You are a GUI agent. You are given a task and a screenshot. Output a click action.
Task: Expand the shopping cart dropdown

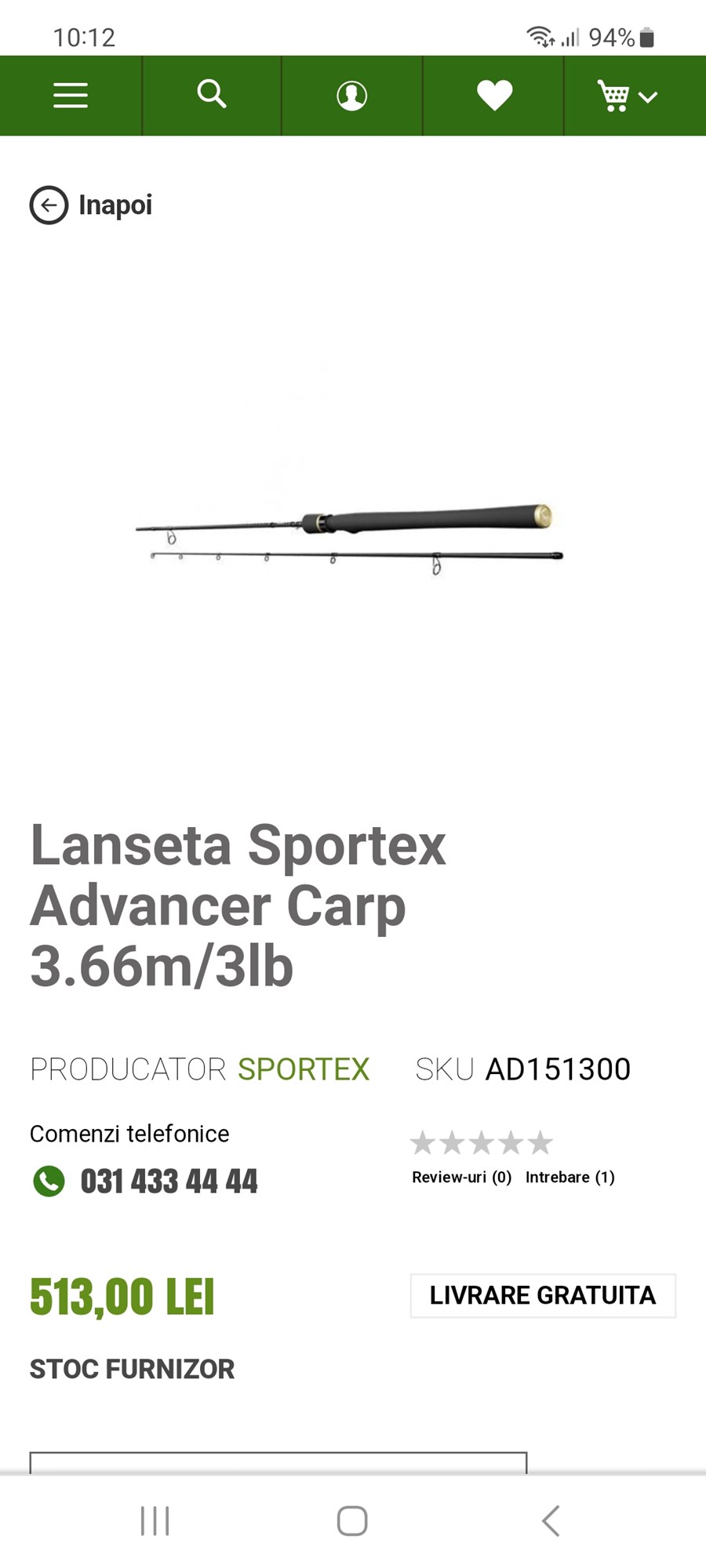pos(628,96)
